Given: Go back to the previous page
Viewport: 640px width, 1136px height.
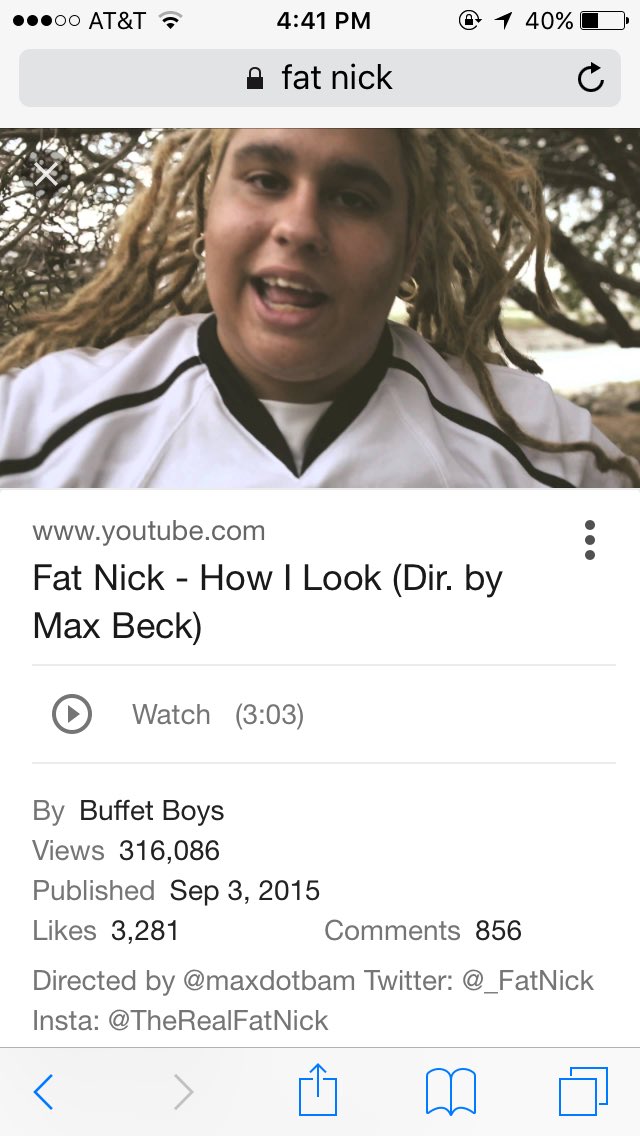Looking at the screenshot, I should (43, 1091).
